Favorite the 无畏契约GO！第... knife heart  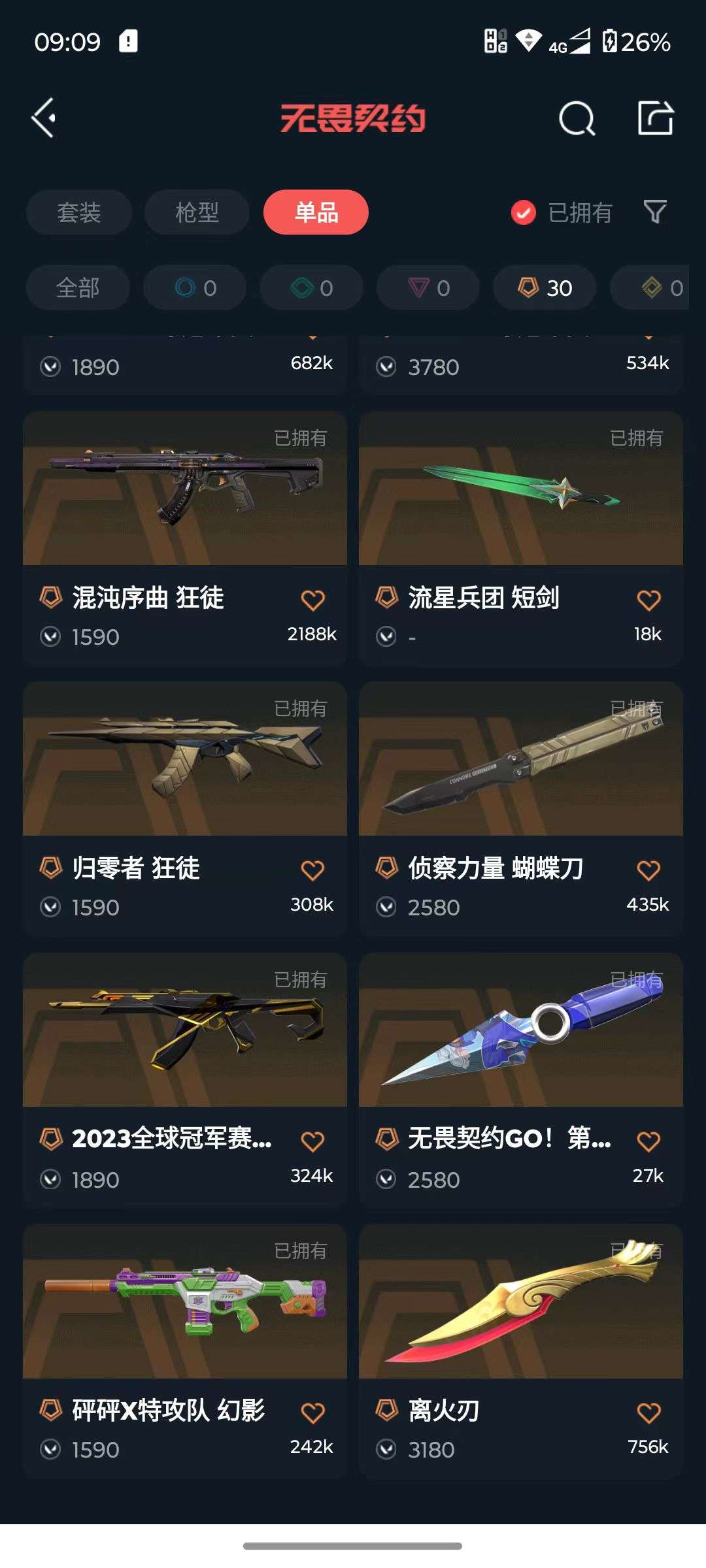(x=647, y=1140)
